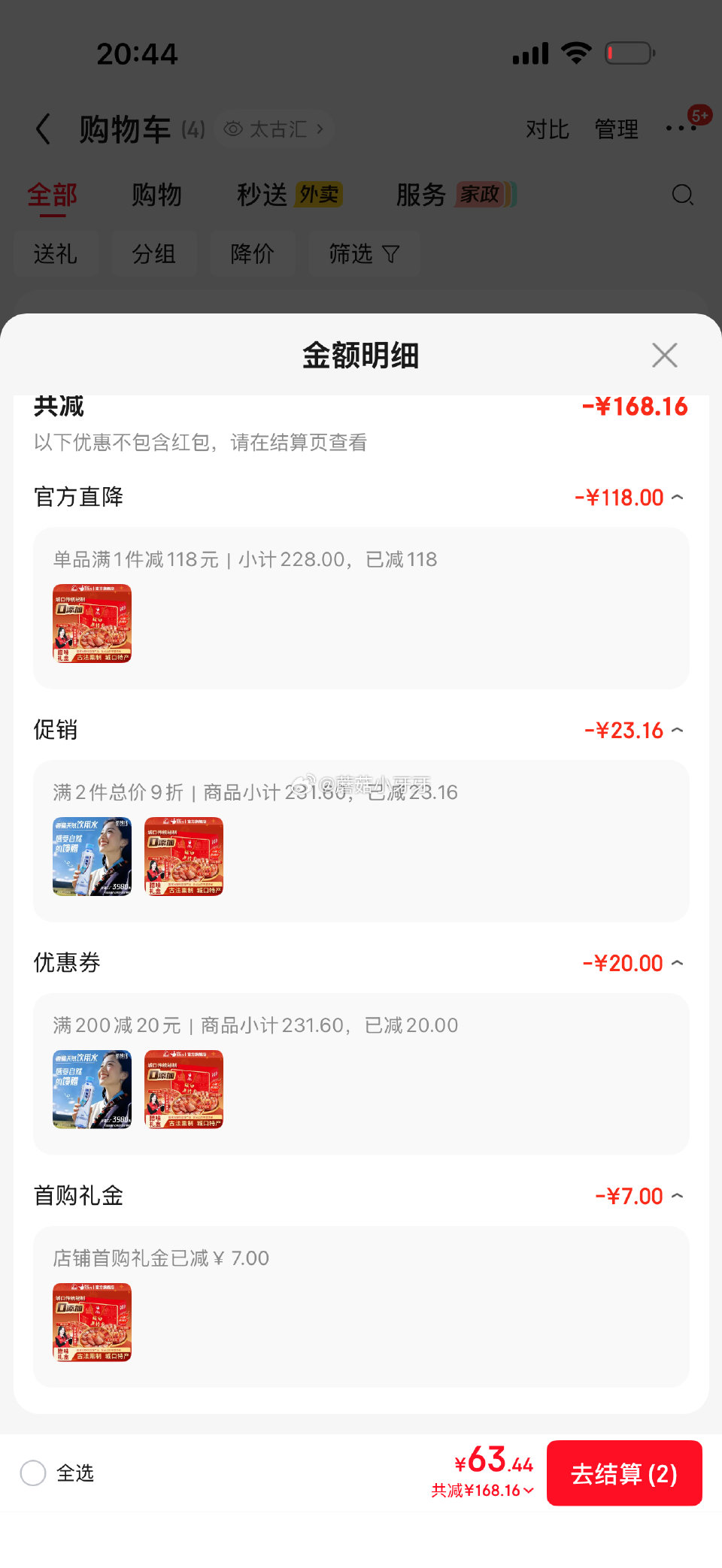
Task: Enable the 降价 price-drop filter
Action: [x=253, y=253]
